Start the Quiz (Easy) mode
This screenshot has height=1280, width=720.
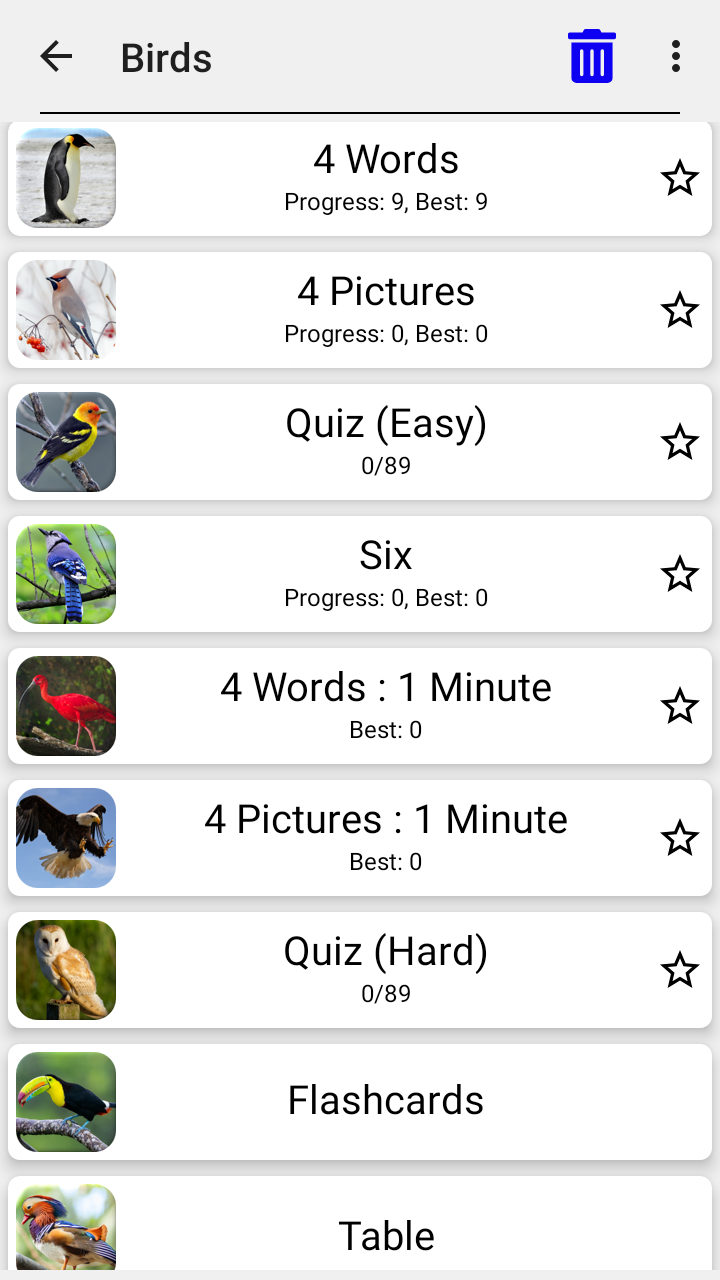click(x=387, y=424)
